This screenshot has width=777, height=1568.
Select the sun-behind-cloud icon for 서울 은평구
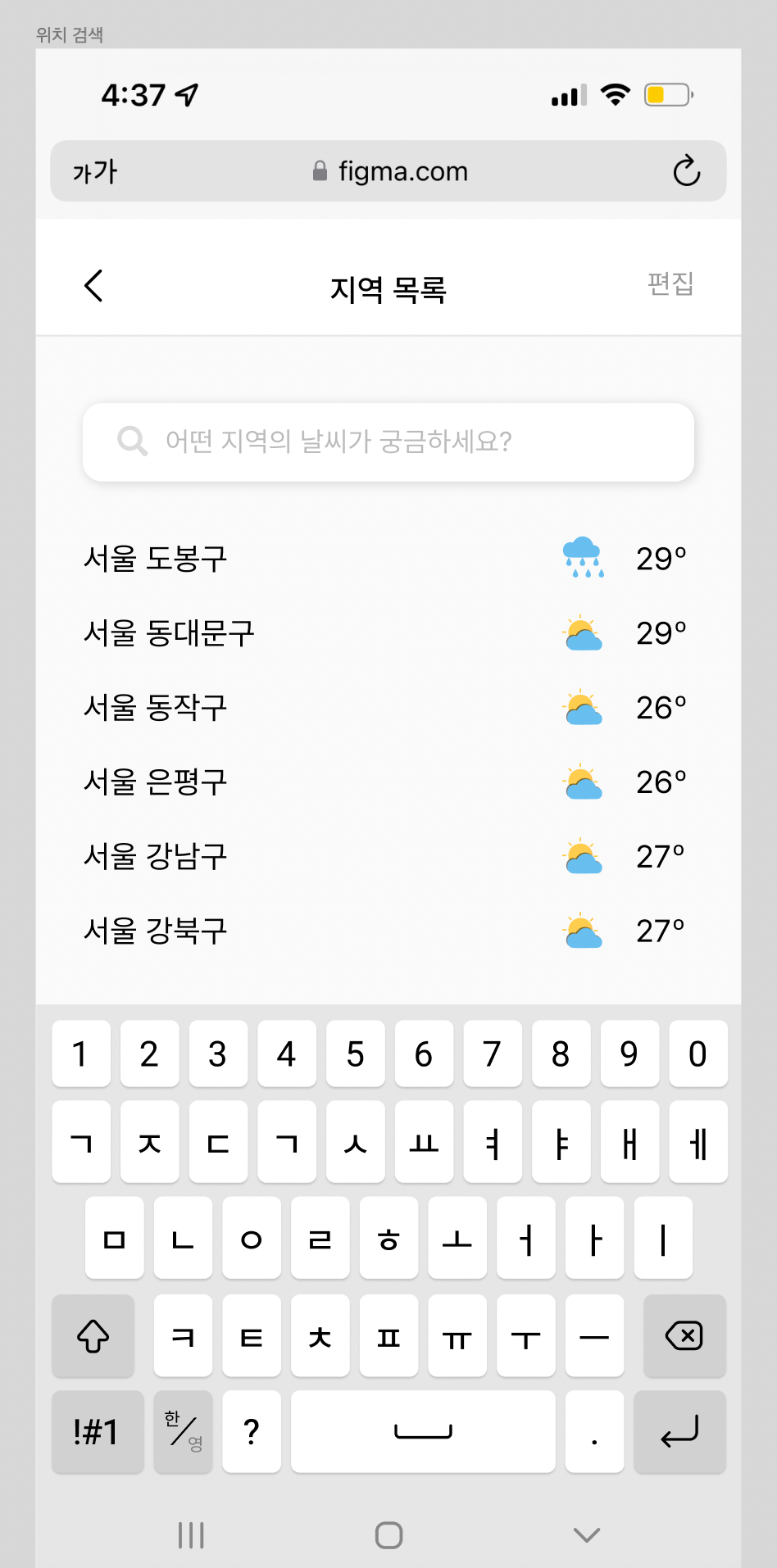[x=582, y=781]
